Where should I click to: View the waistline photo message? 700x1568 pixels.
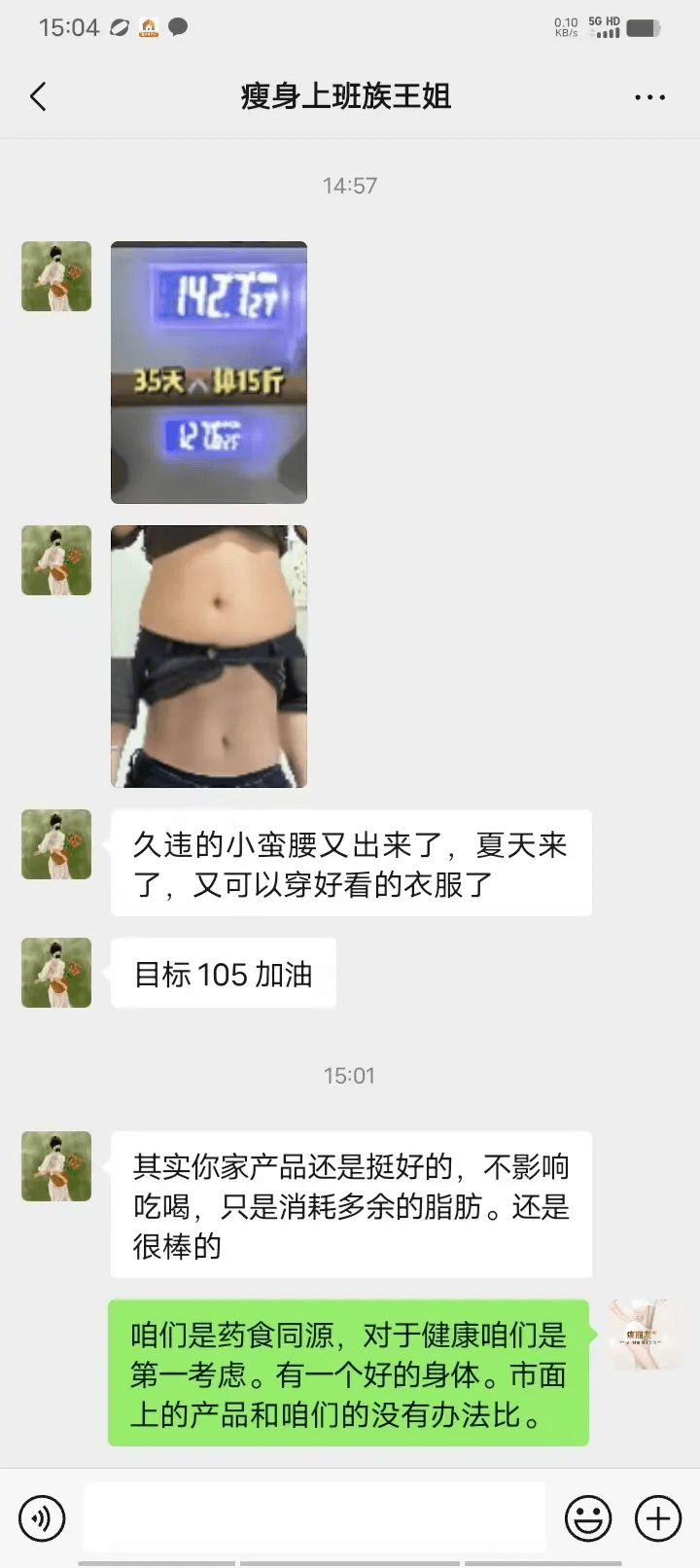pyautogui.click(x=209, y=657)
